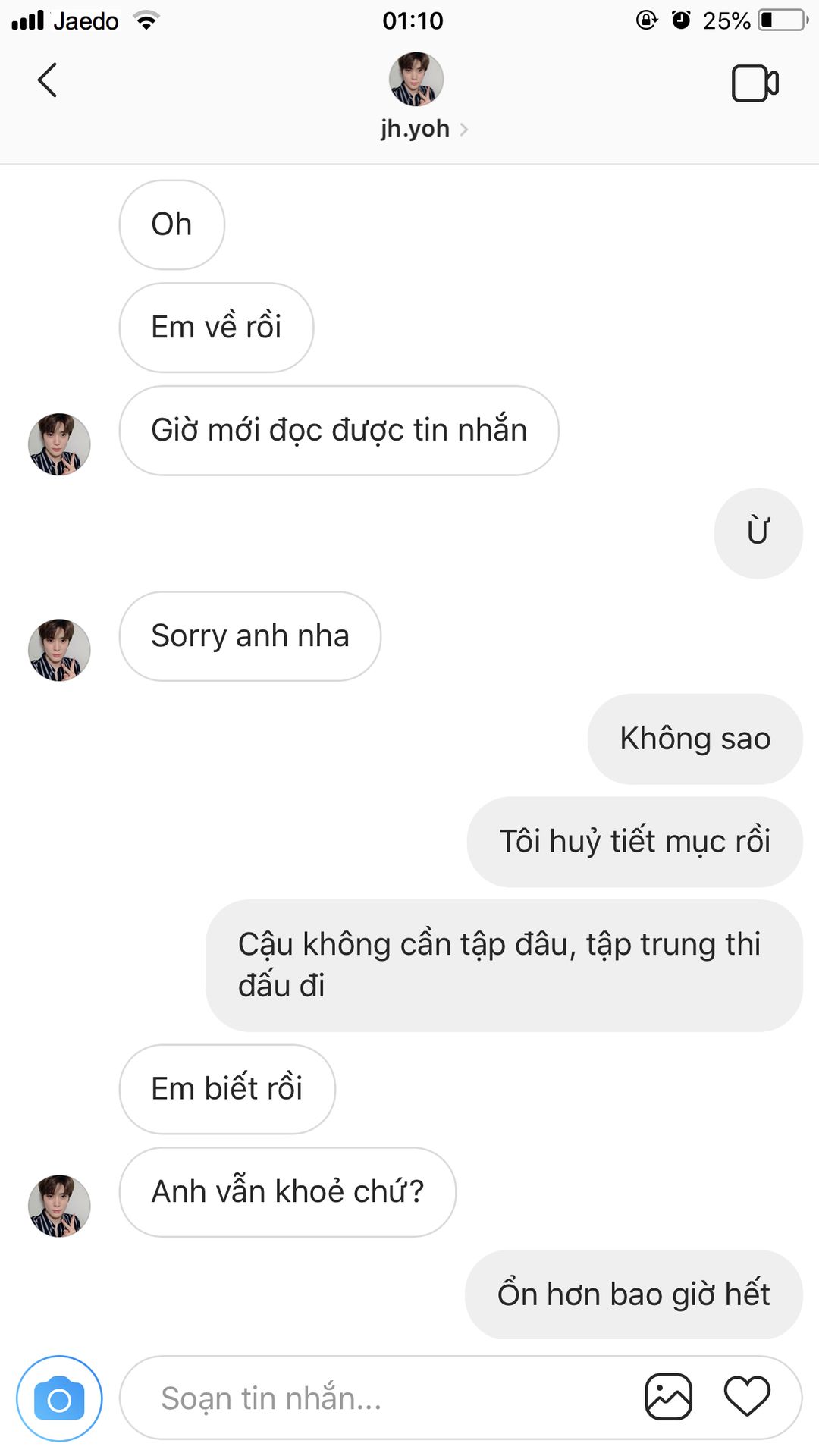Tap avatar beside 'Anh vẫn khoẻ chứ?' message

pos(59,1206)
